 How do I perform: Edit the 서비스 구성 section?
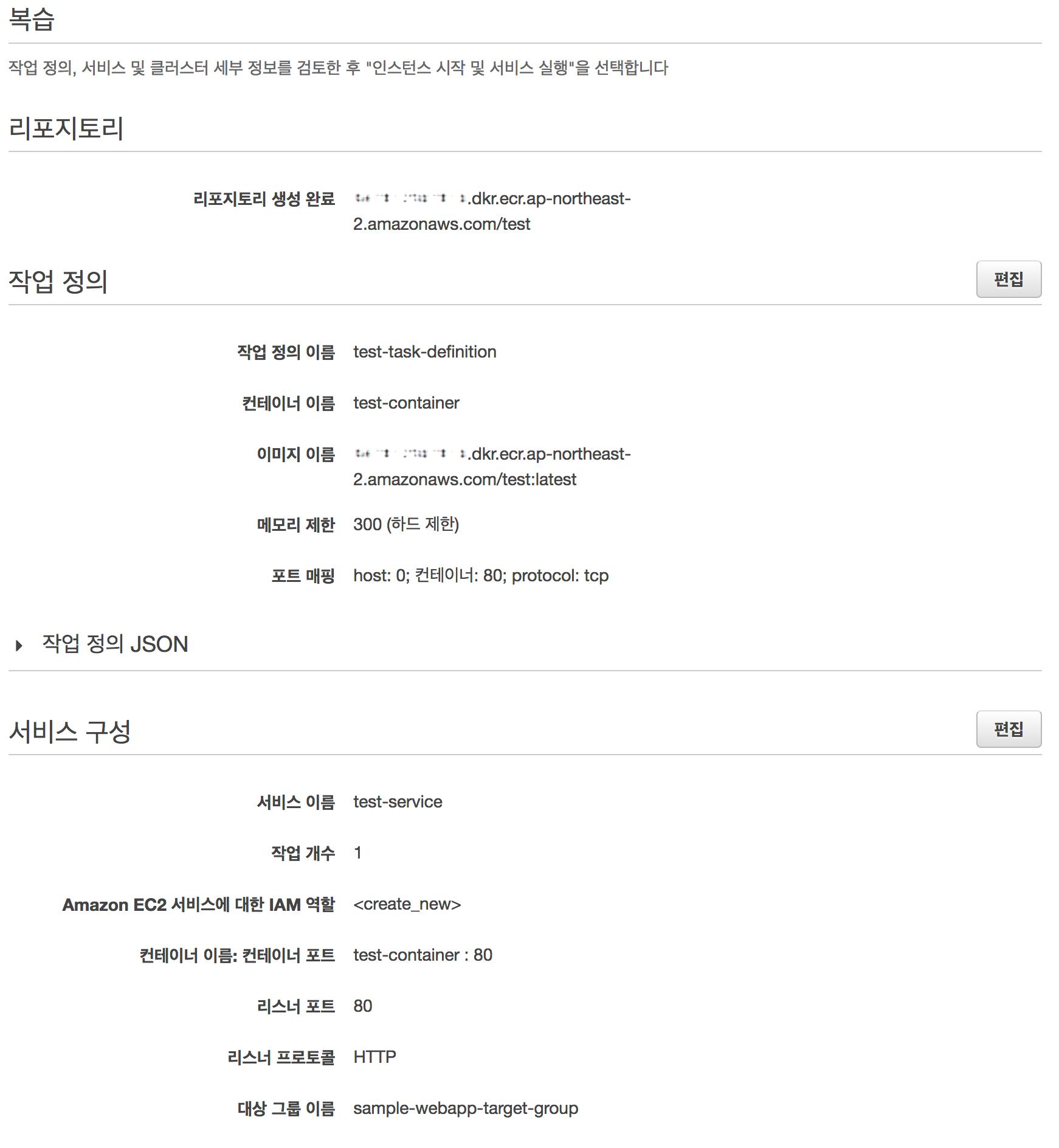click(1008, 729)
